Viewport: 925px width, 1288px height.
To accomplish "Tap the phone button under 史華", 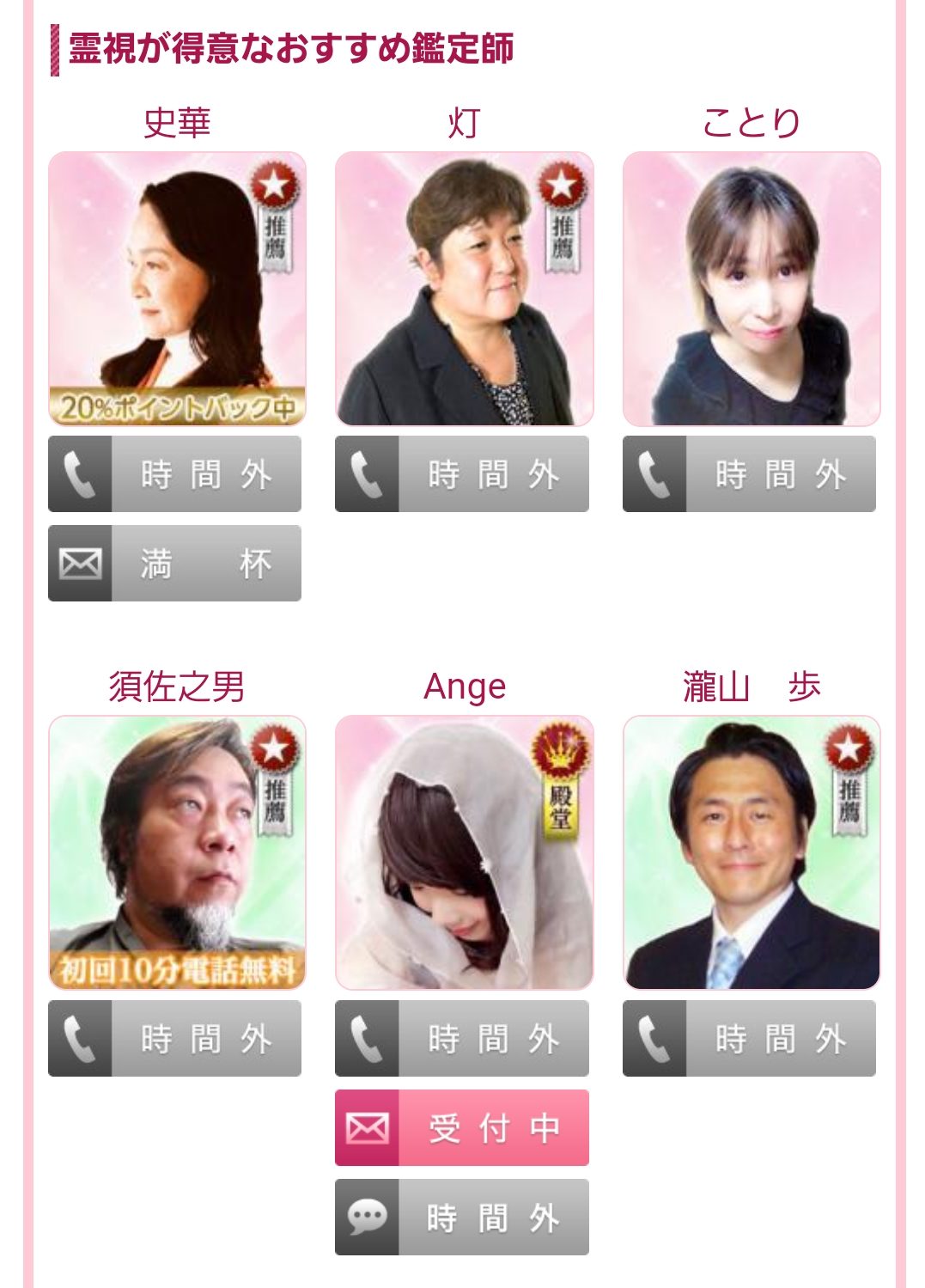I will click(174, 473).
